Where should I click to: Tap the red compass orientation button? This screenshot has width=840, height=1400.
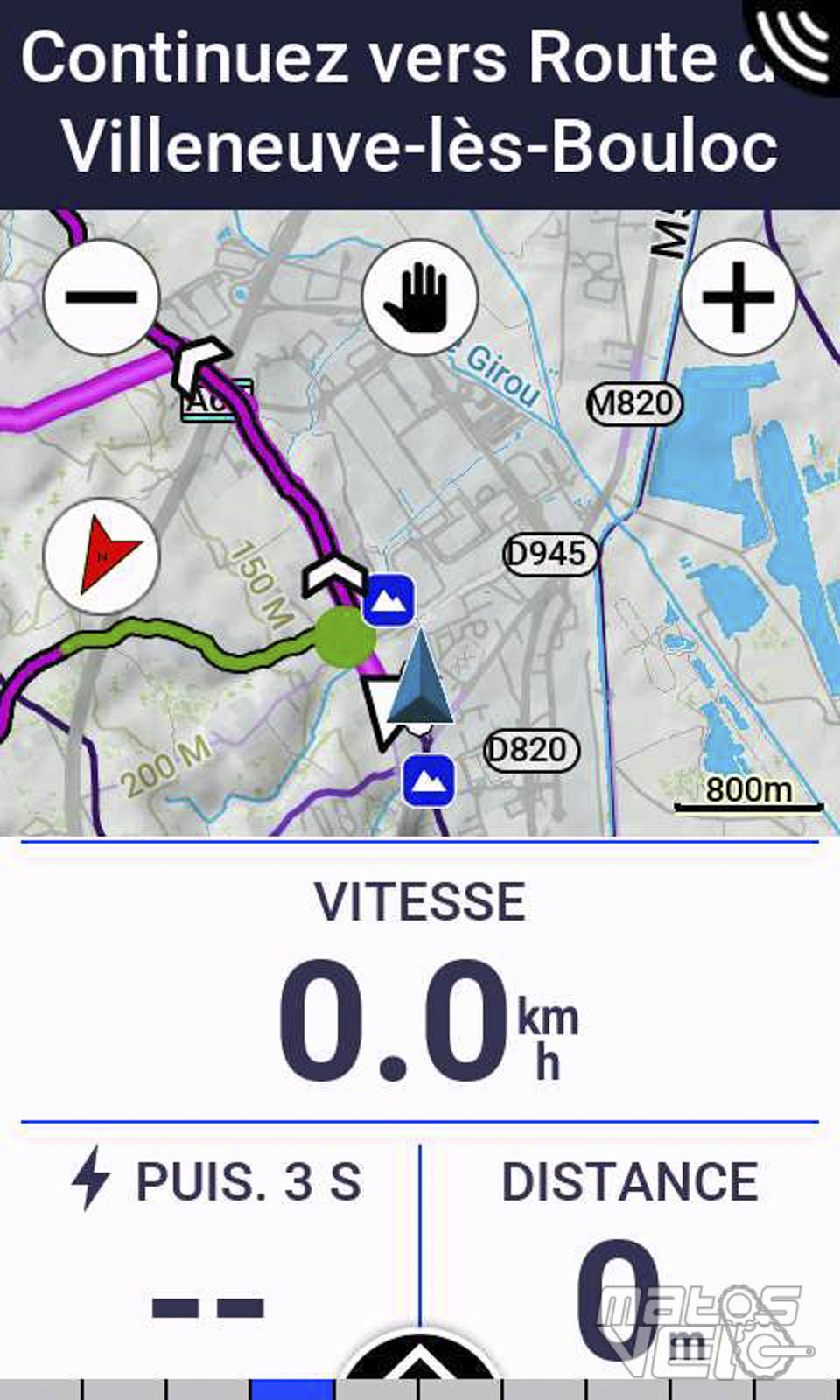coord(101,556)
